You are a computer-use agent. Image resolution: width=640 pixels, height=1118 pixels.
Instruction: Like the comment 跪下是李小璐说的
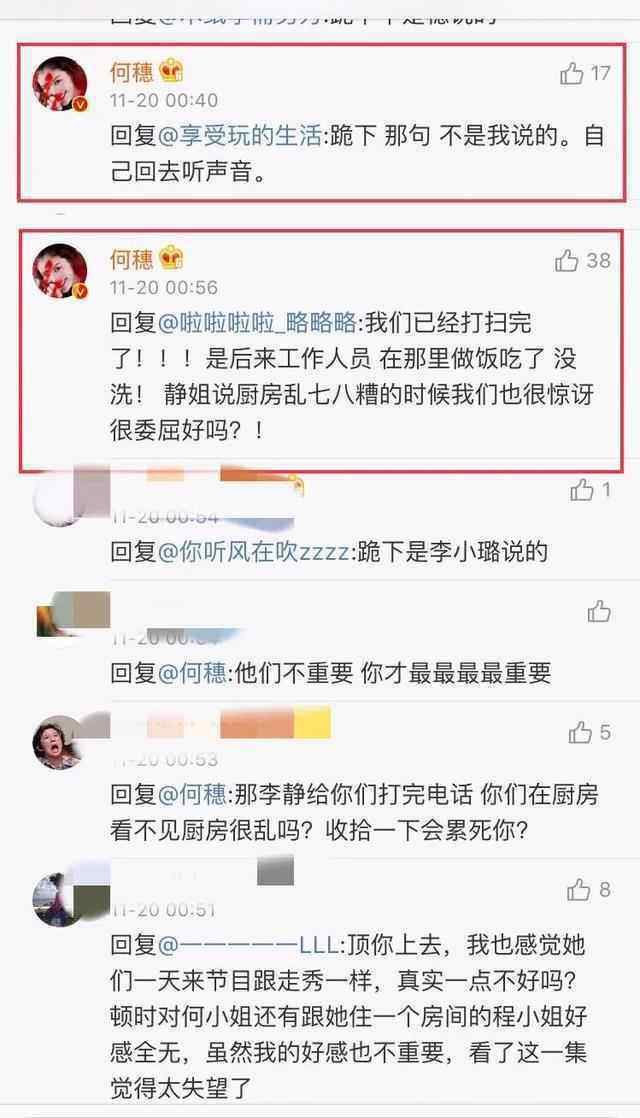pos(582,489)
